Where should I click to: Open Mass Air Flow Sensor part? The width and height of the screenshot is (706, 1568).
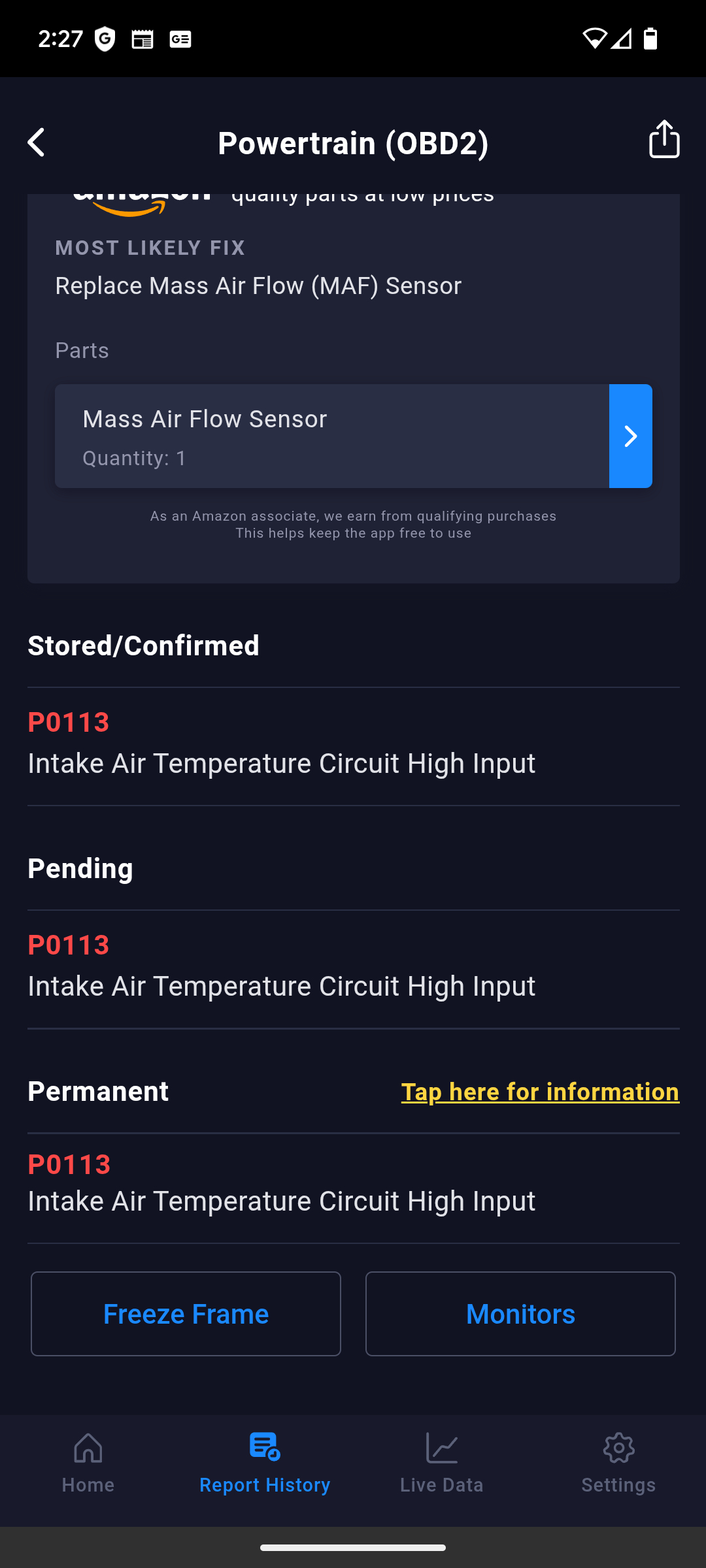click(331, 436)
